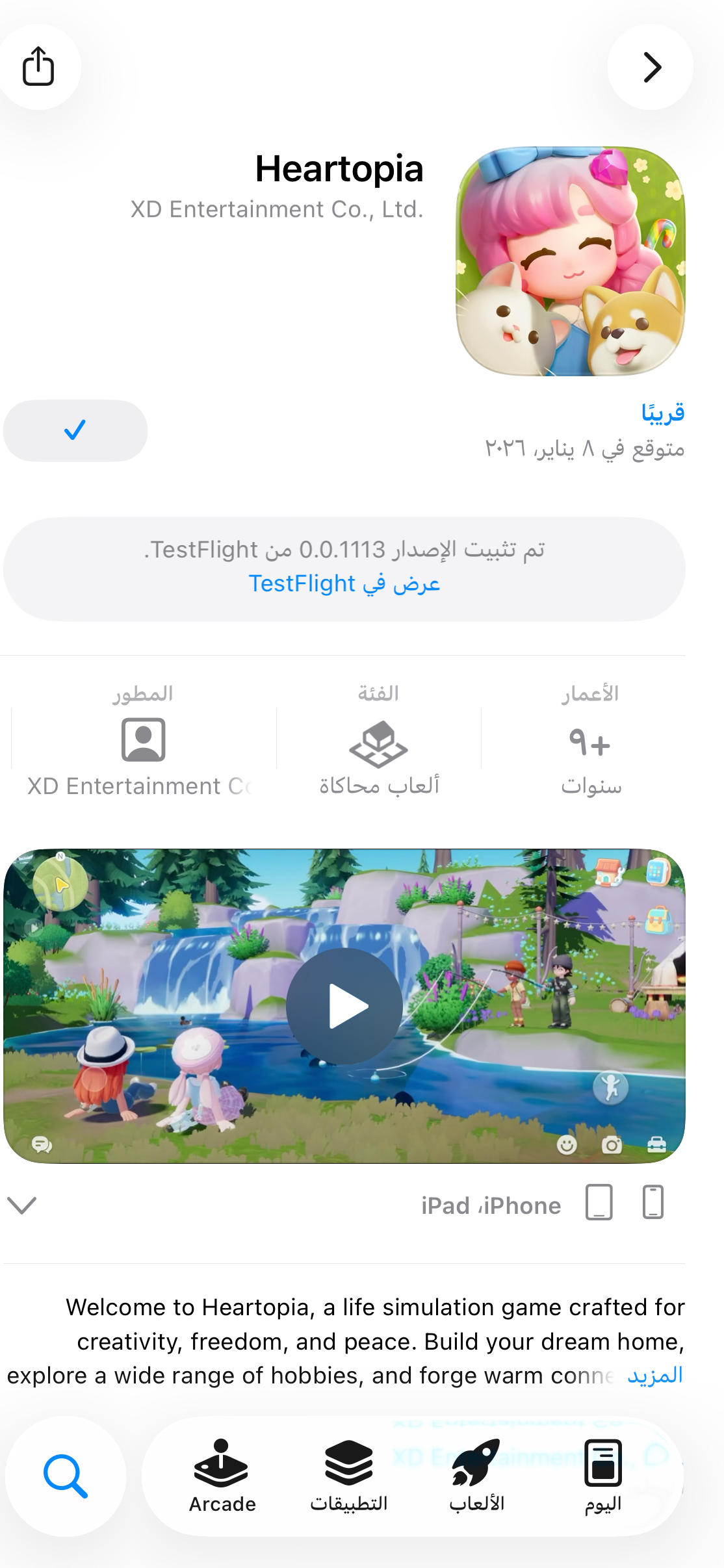This screenshot has width=724, height=1568.
Task: Expand the description with المزيد
Action: pyautogui.click(x=654, y=1375)
